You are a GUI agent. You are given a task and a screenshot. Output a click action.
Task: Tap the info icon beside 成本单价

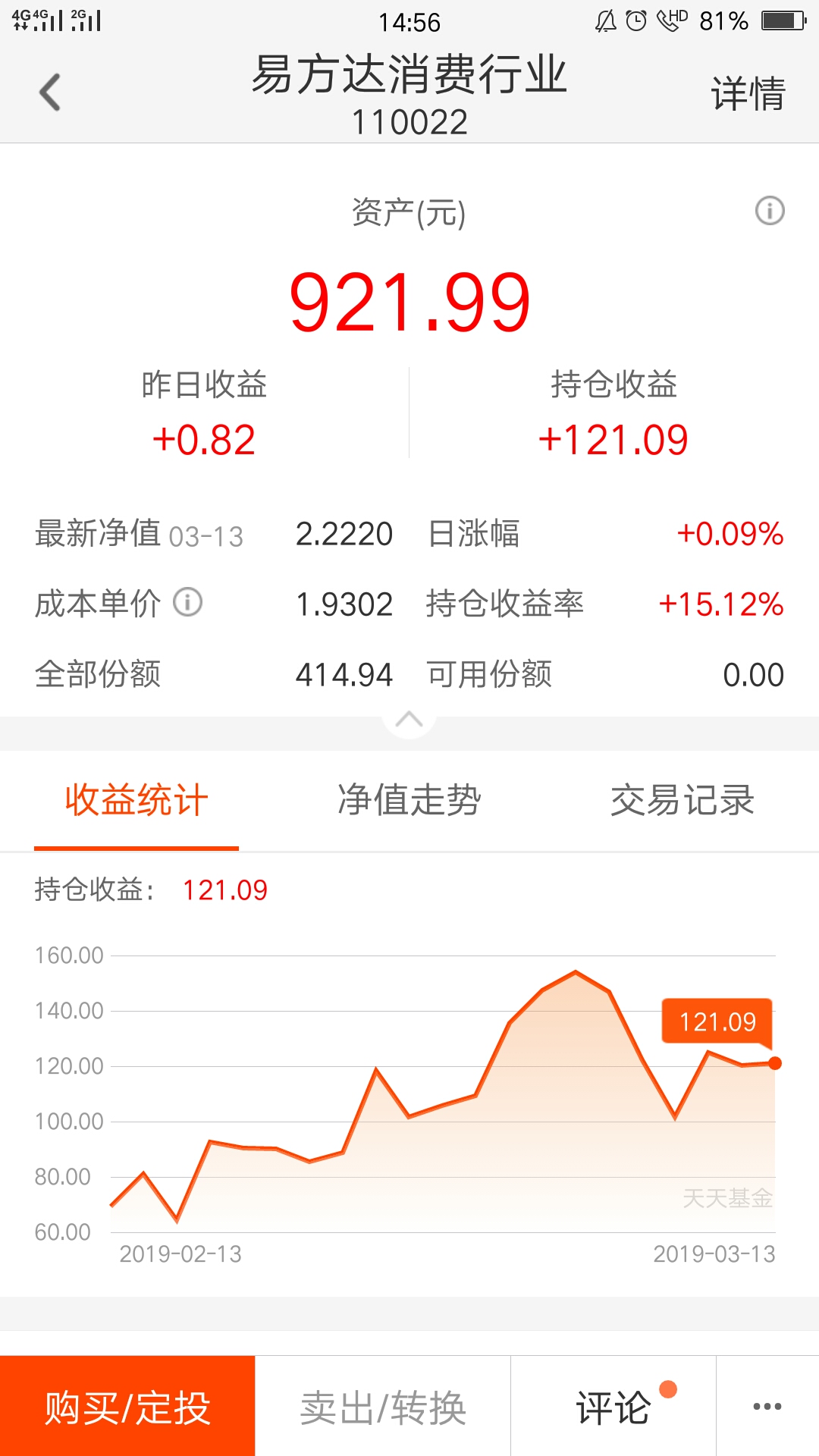(x=187, y=603)
